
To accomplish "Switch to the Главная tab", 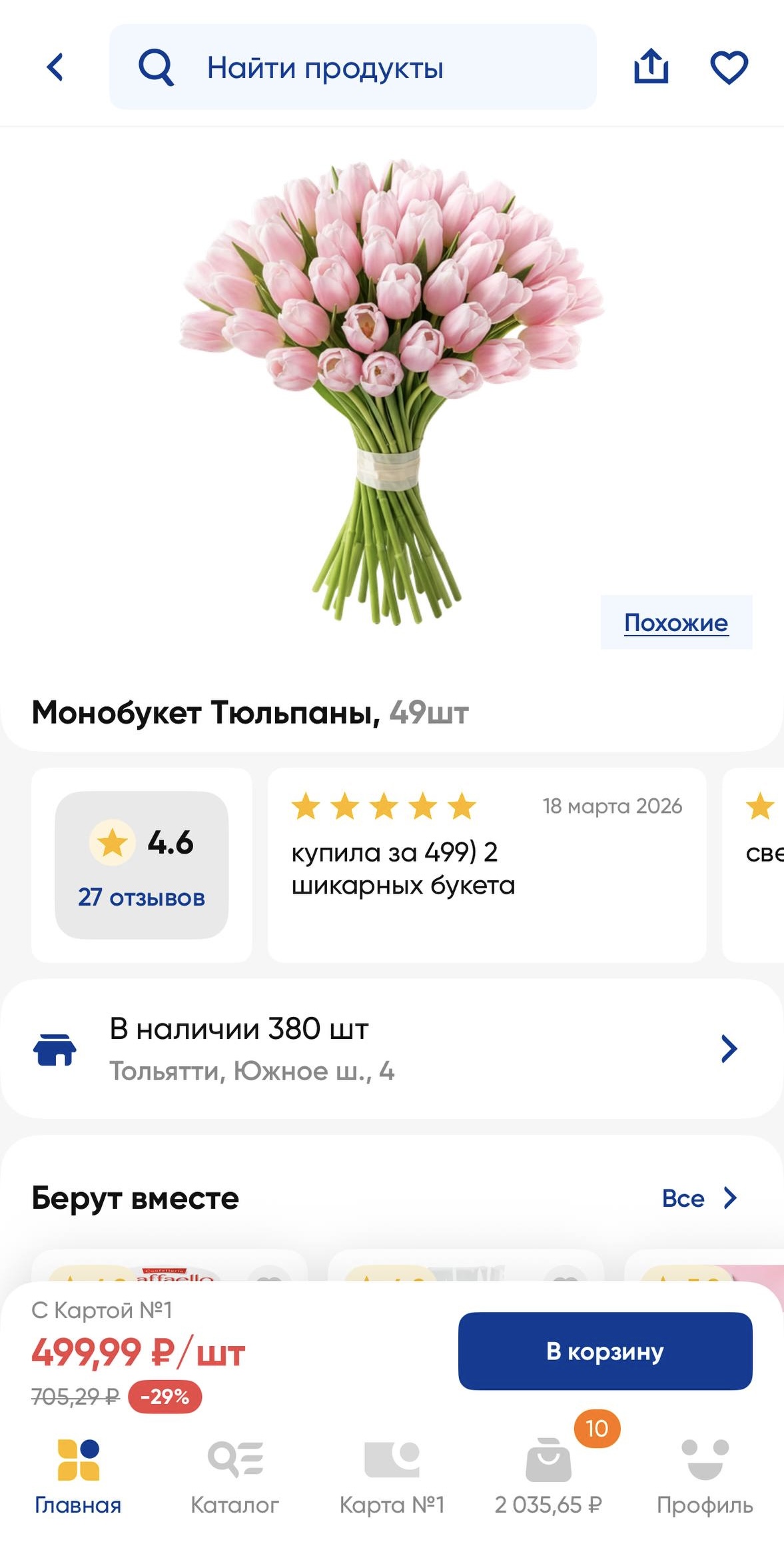I will [x=78, y=1474].
